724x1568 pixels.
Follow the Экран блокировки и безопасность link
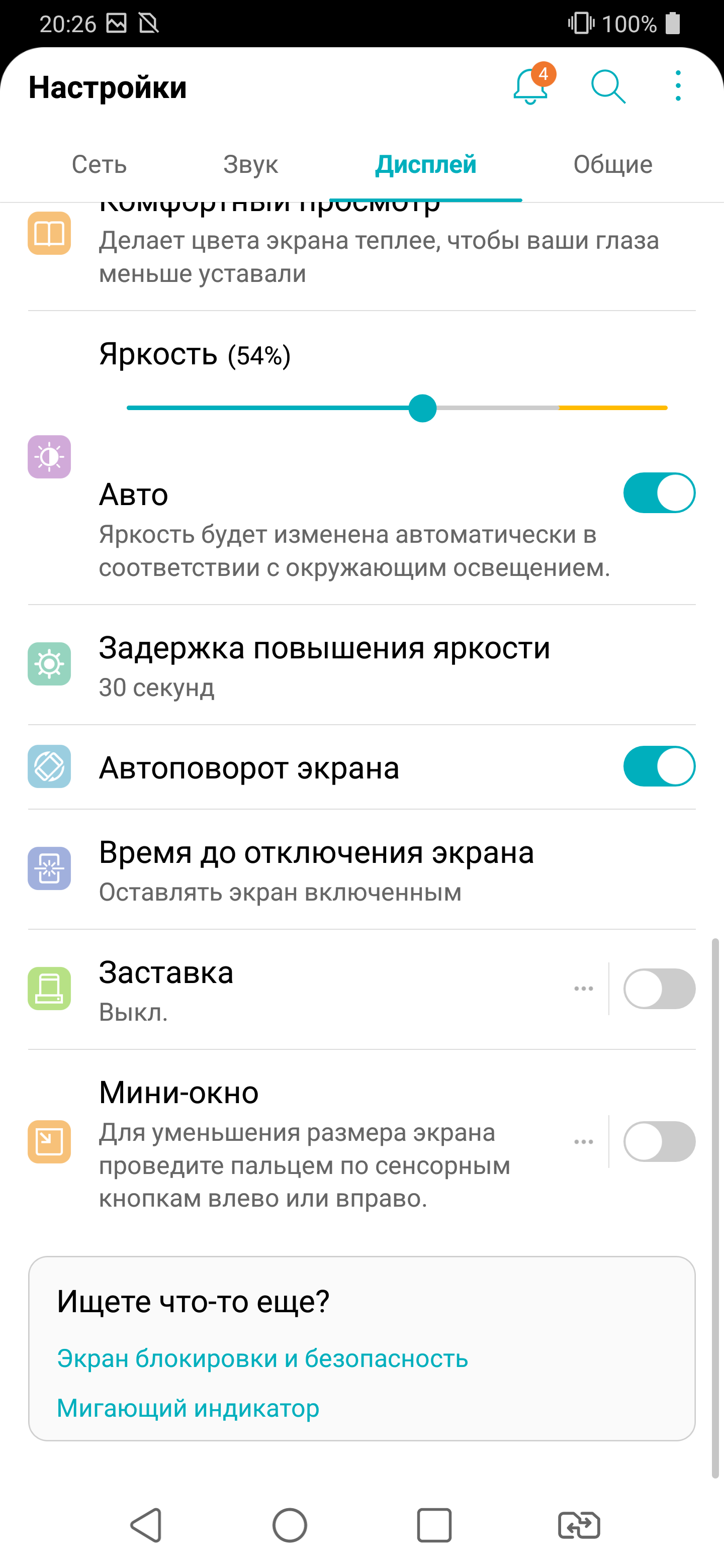pyautogui.click(x=262, y=1358)
